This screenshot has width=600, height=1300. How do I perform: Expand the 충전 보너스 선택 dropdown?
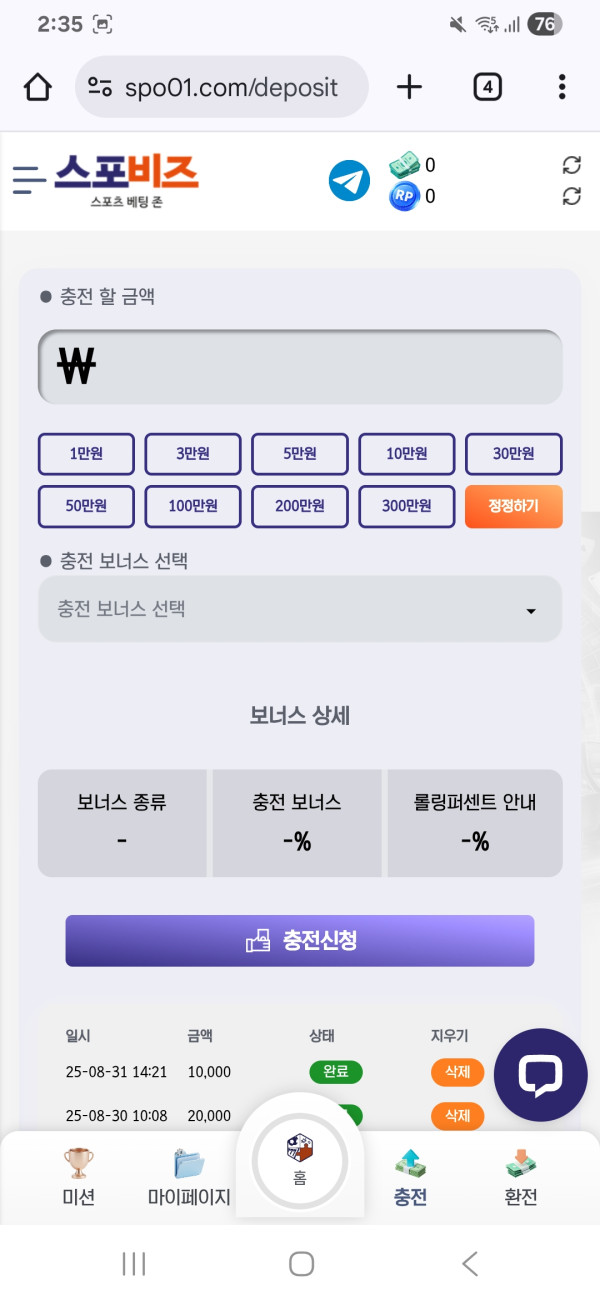300,609
